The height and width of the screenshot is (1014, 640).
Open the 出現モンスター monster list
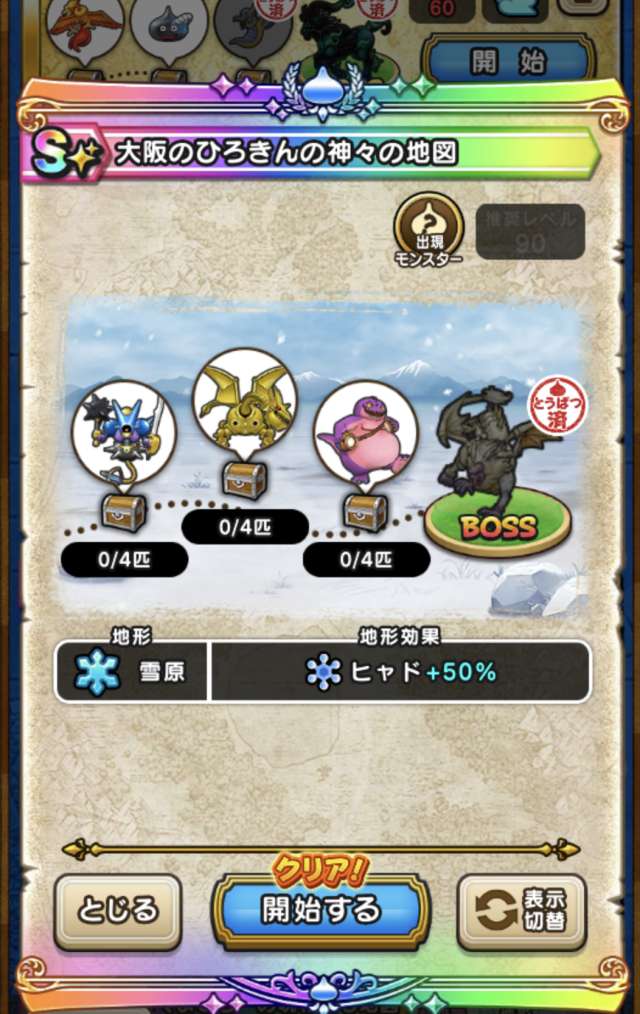tap(429, 230)
